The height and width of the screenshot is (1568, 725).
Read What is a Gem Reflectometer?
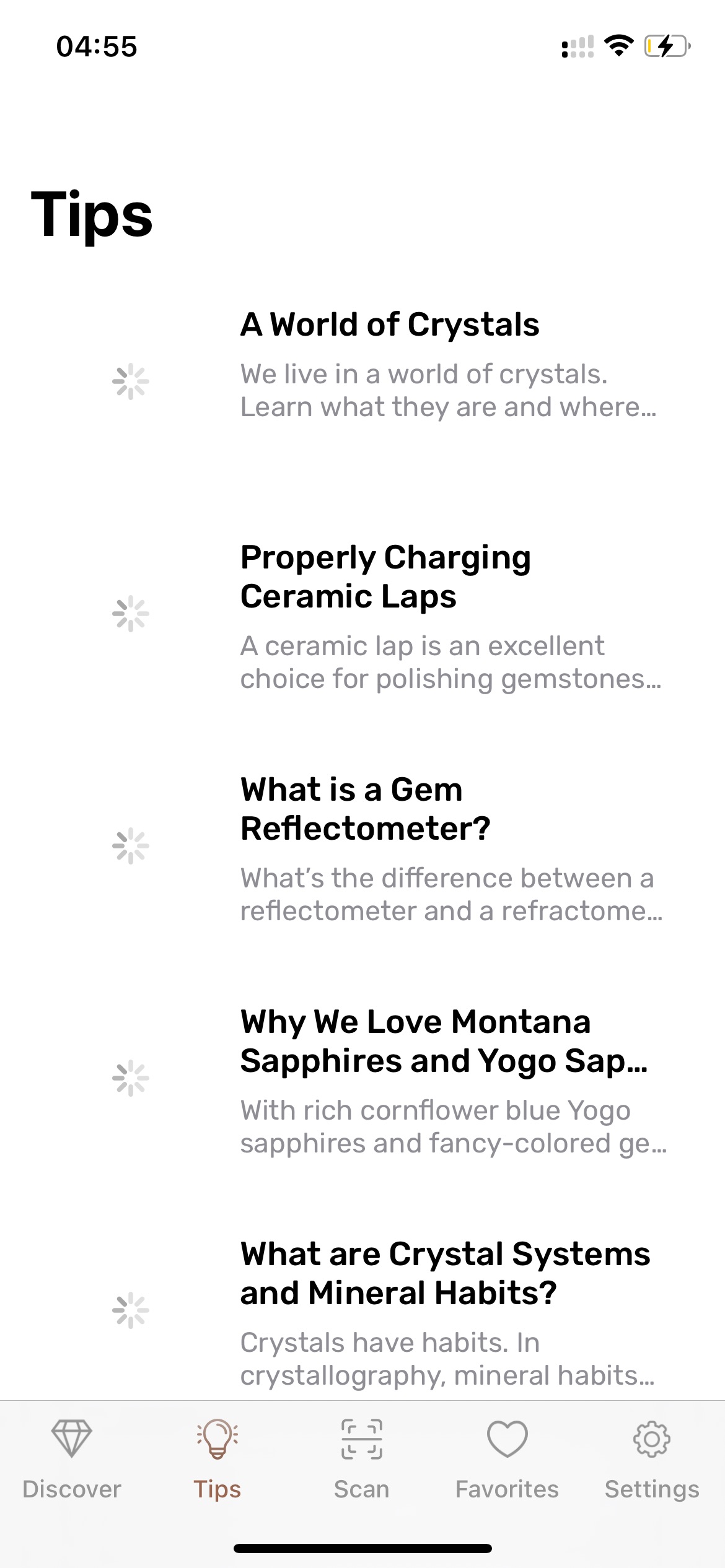pos(362,847)
